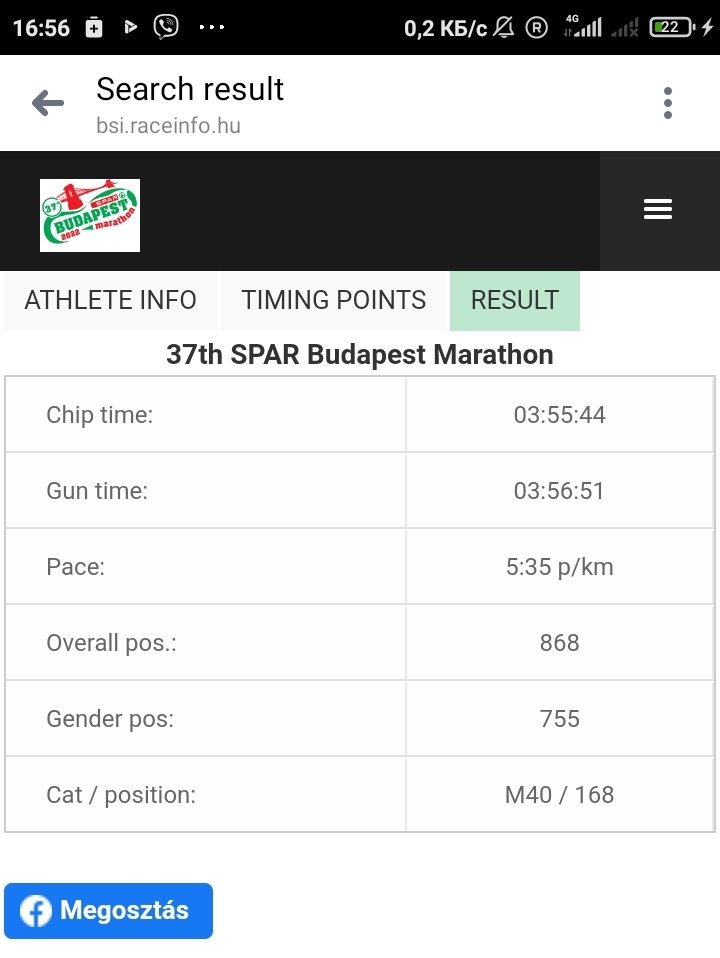The width and height of the screenshot is (720, 958).
Task: Select the RESULT tab
Action: point(514,301)
